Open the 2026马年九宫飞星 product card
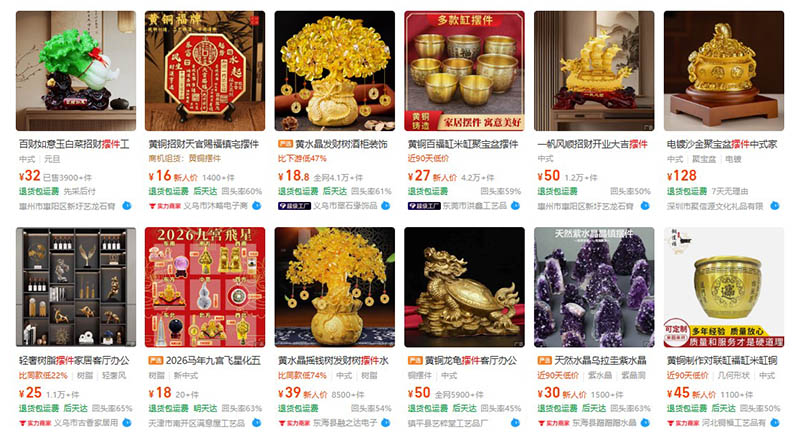 click(205, 286)
